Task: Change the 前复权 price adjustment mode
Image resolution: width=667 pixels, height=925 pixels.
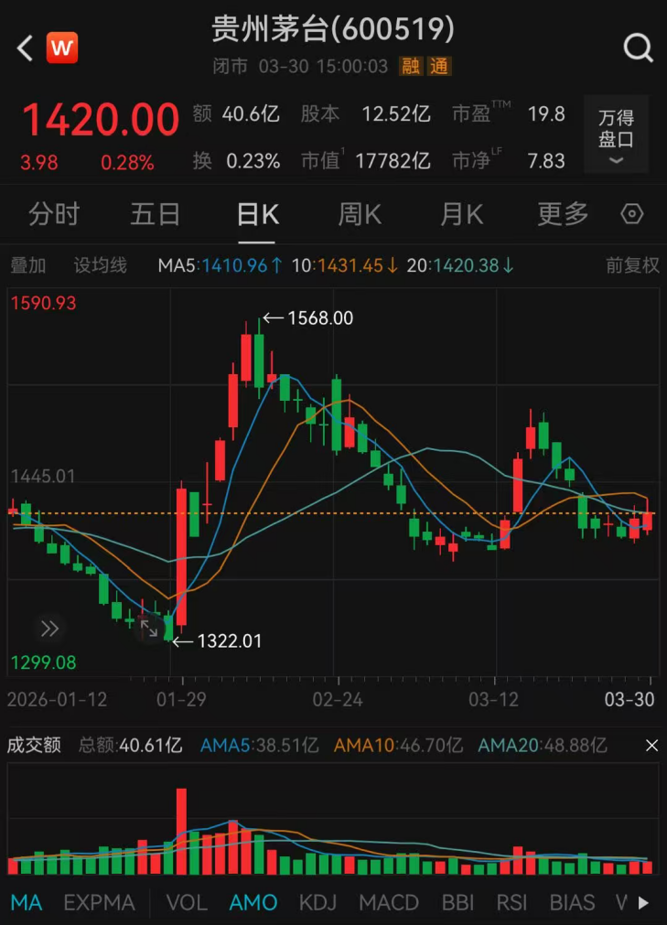Action: (x=632, y=265)
